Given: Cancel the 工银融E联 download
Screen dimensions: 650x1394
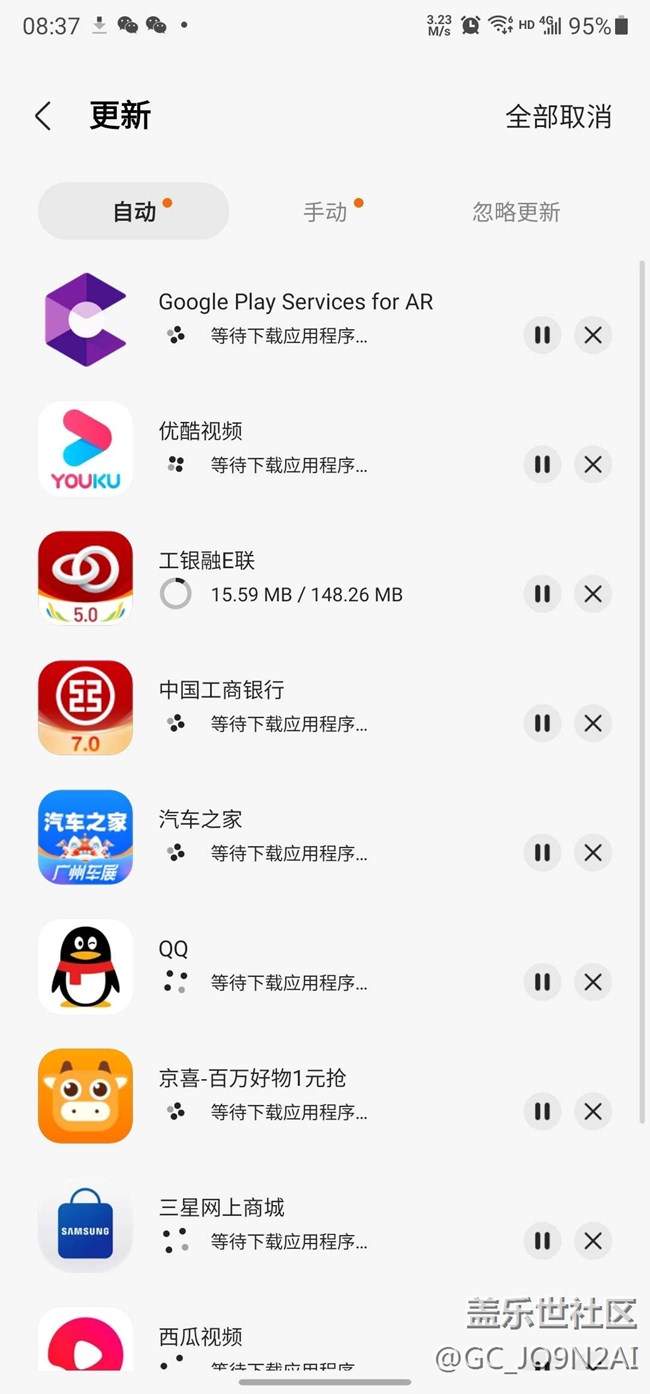Looking at the screenshot, I should tap(593, 594).
